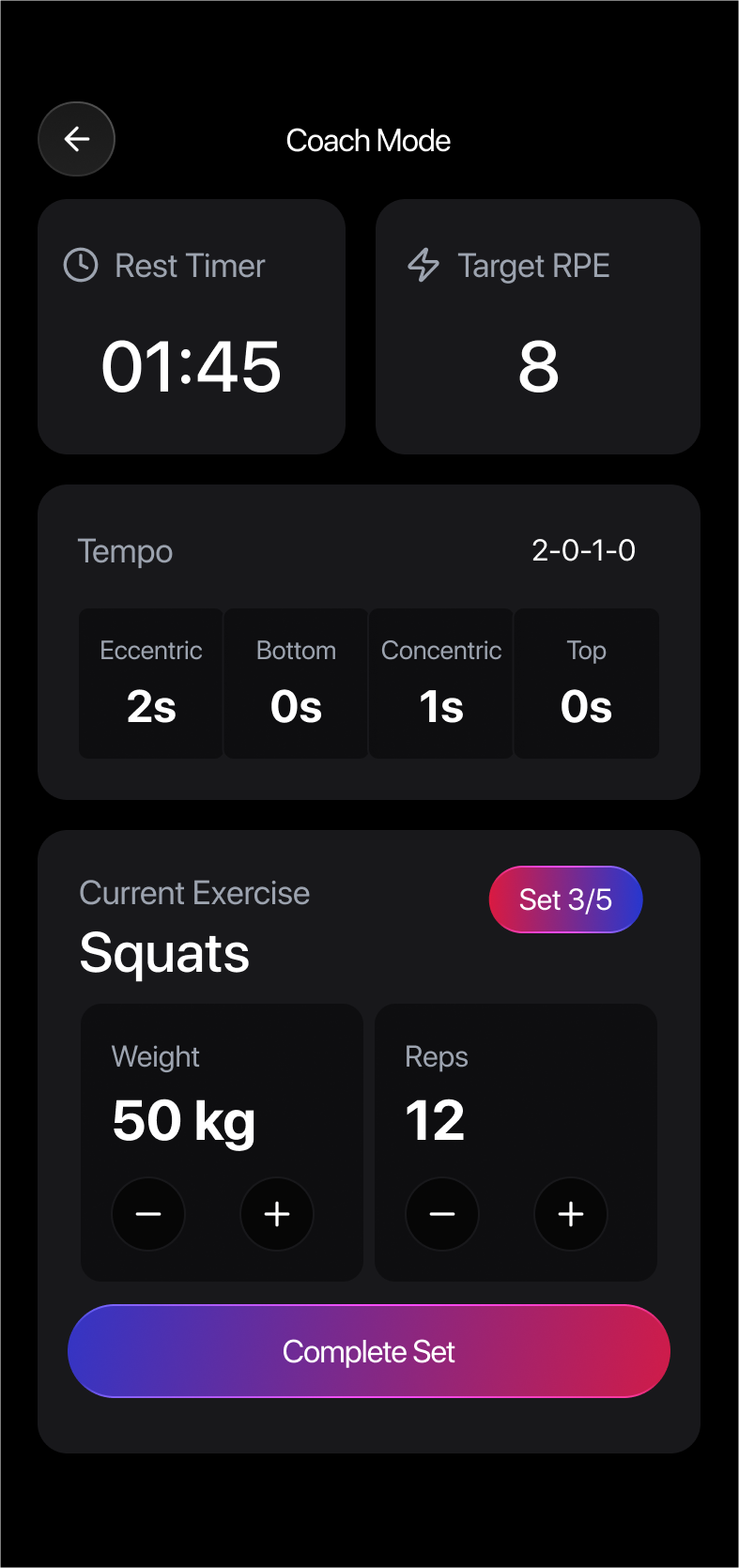Click the clock icon beside Rest Timer

point(81,265)
